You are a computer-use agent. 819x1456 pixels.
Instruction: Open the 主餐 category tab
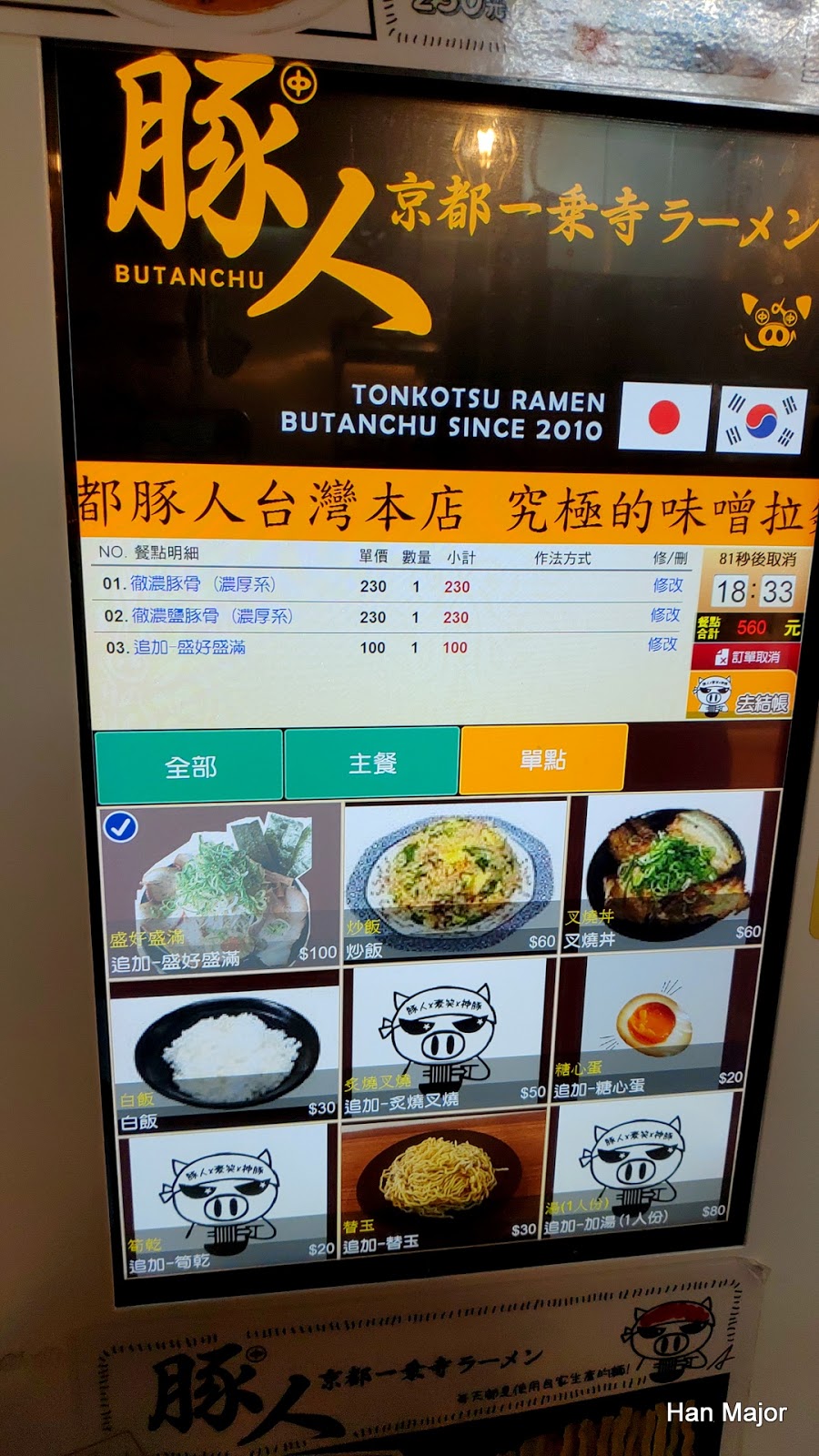(x=372, y=763)
